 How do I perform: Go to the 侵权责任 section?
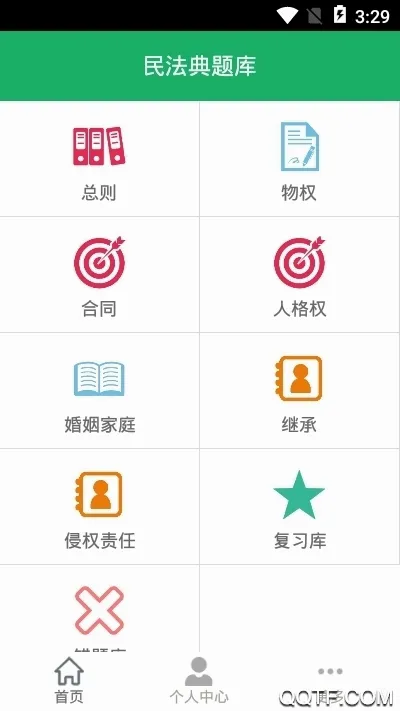tap(99, 507)
